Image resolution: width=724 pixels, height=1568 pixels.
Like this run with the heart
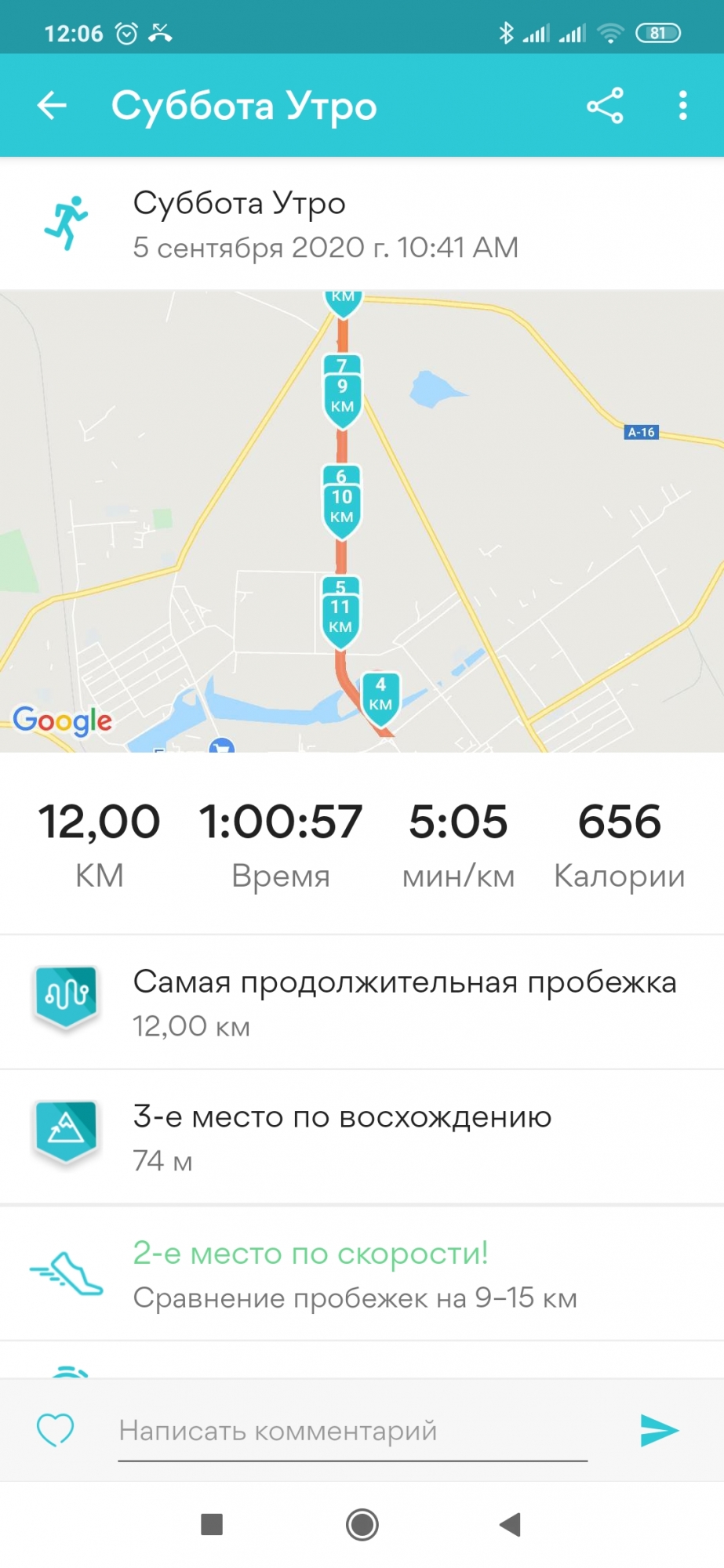coord(56,1429)
